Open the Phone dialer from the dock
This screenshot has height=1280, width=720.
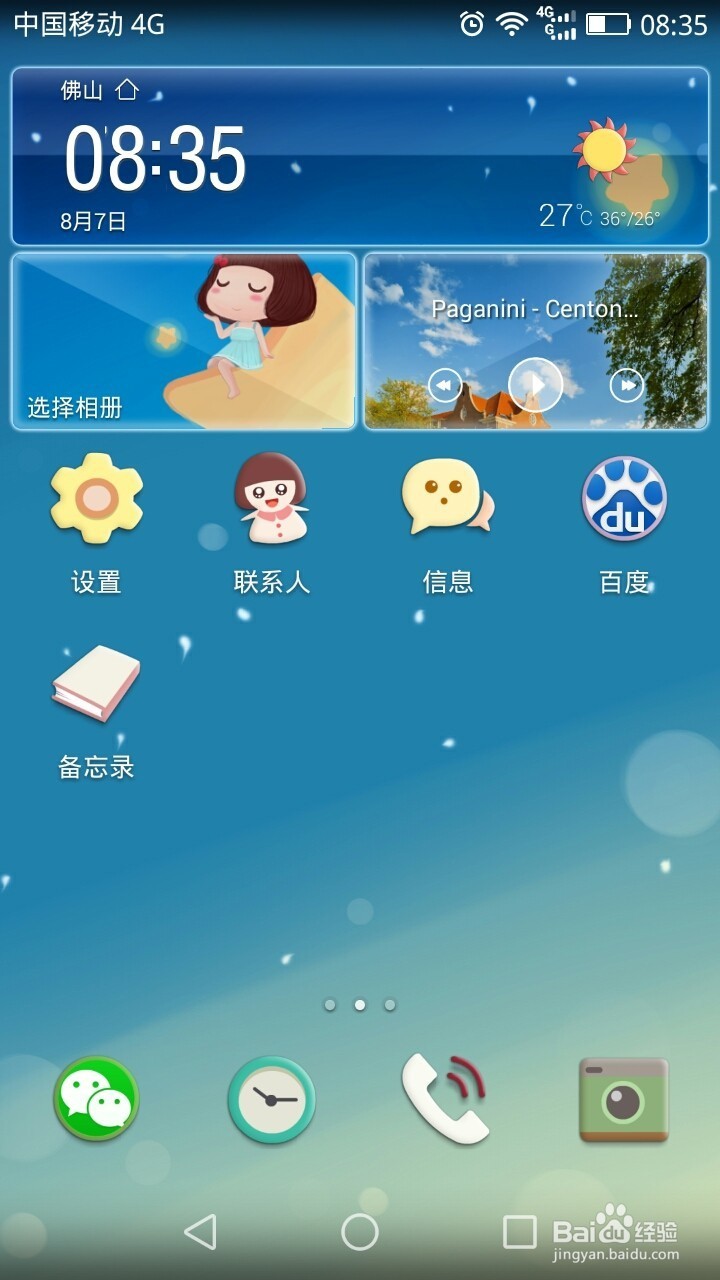446,1100
